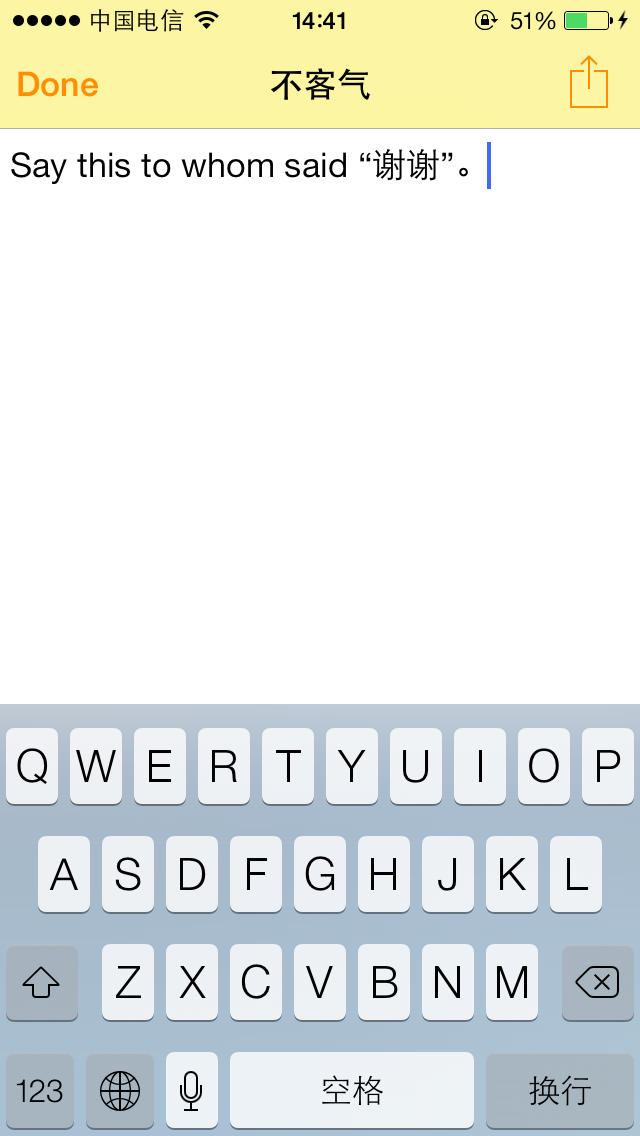Viewport: 640px width, 1136px height.
Task: Switch to the 123 numeric keyboard
Action: (40, 1090)
